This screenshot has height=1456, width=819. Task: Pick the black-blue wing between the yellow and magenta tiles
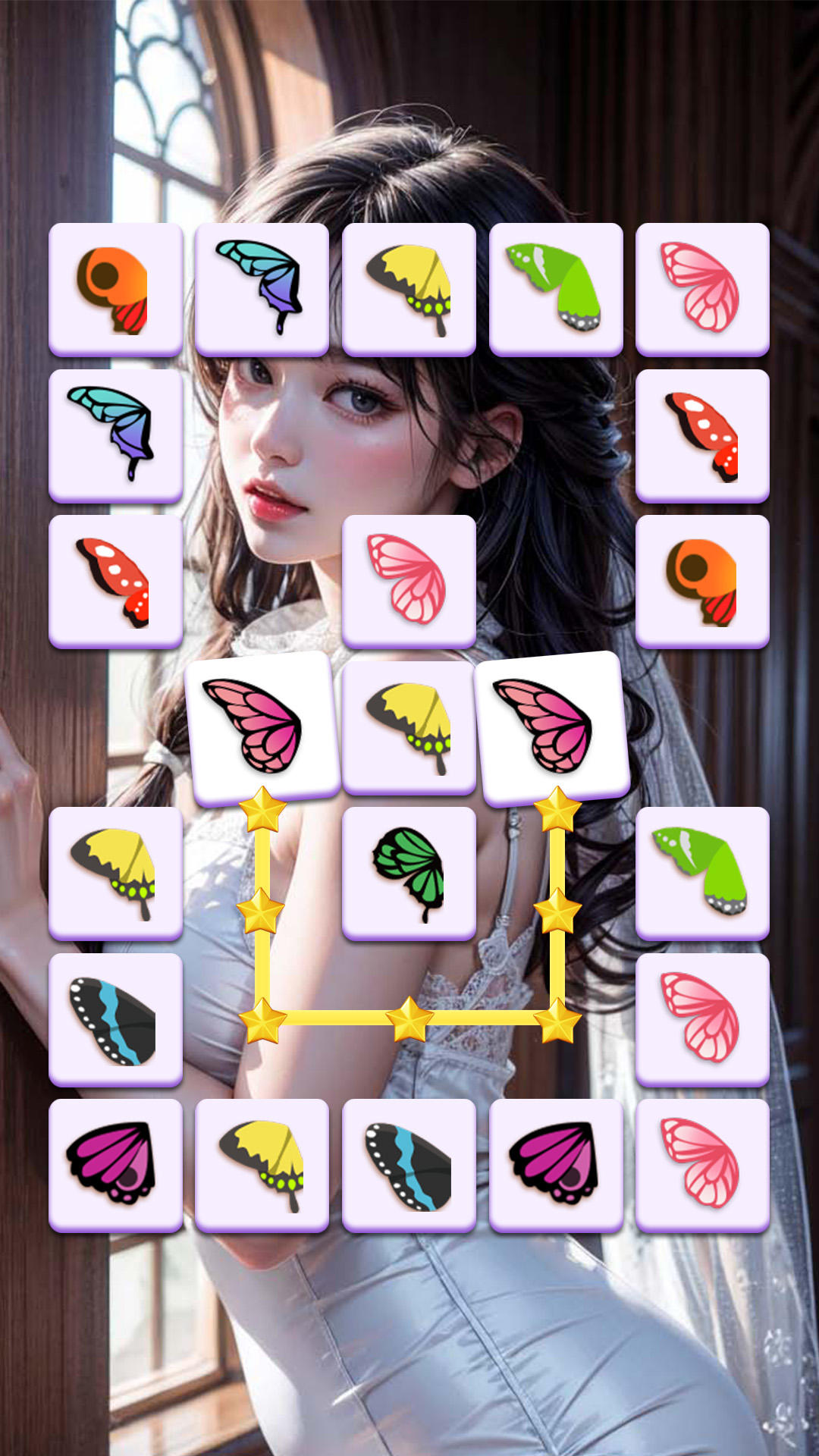click(409, 1165)
